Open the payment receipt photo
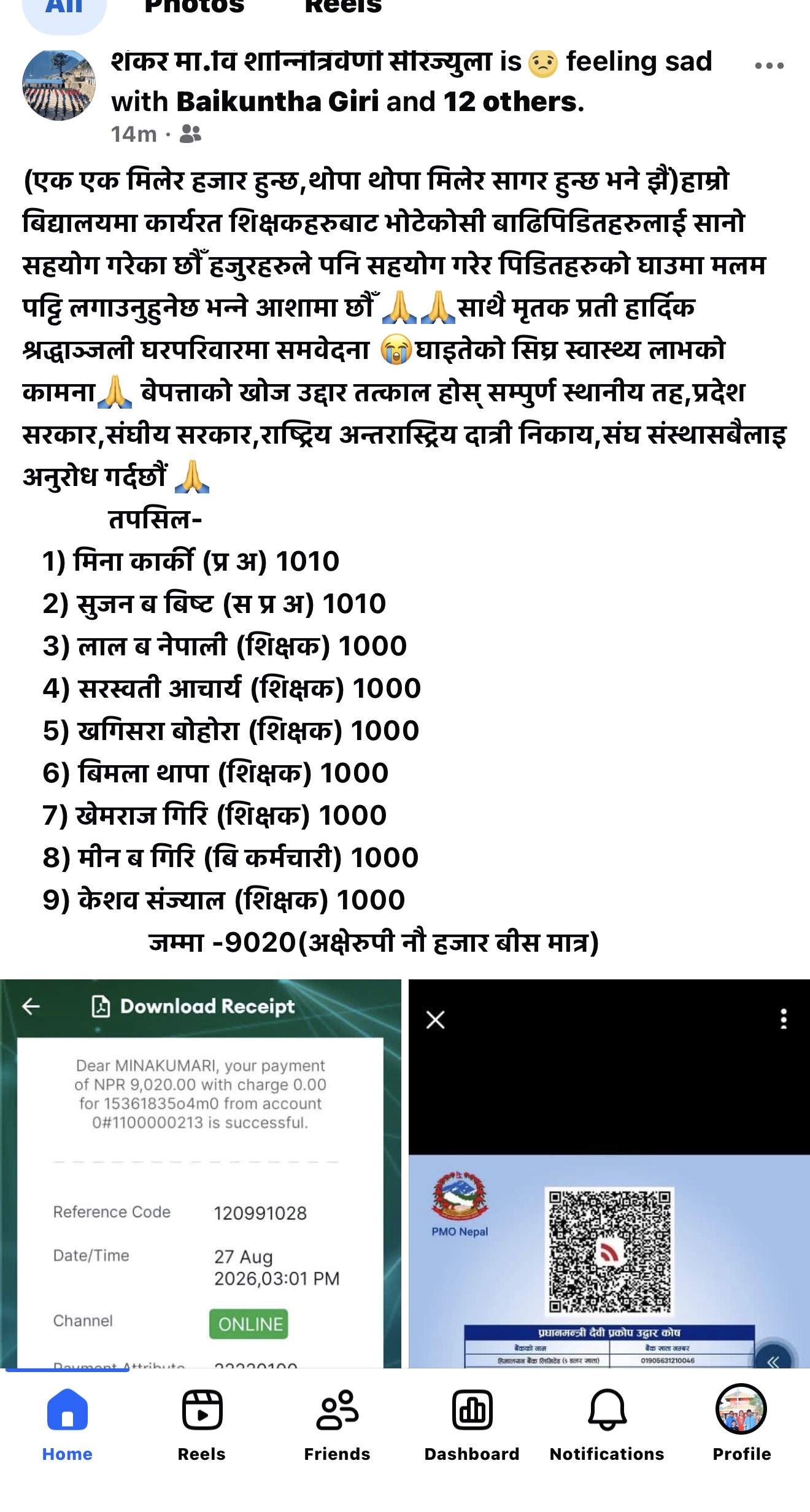 [201, 1173]
